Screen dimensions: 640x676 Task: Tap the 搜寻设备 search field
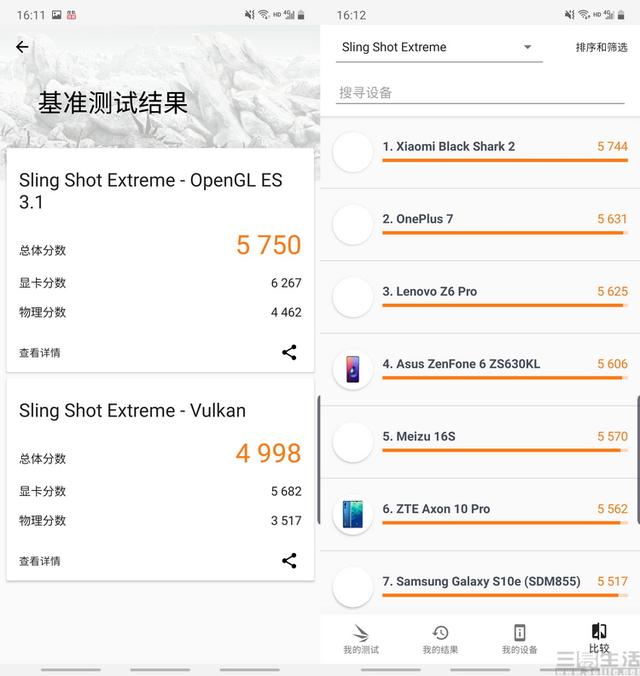click(x=480, y=93)
